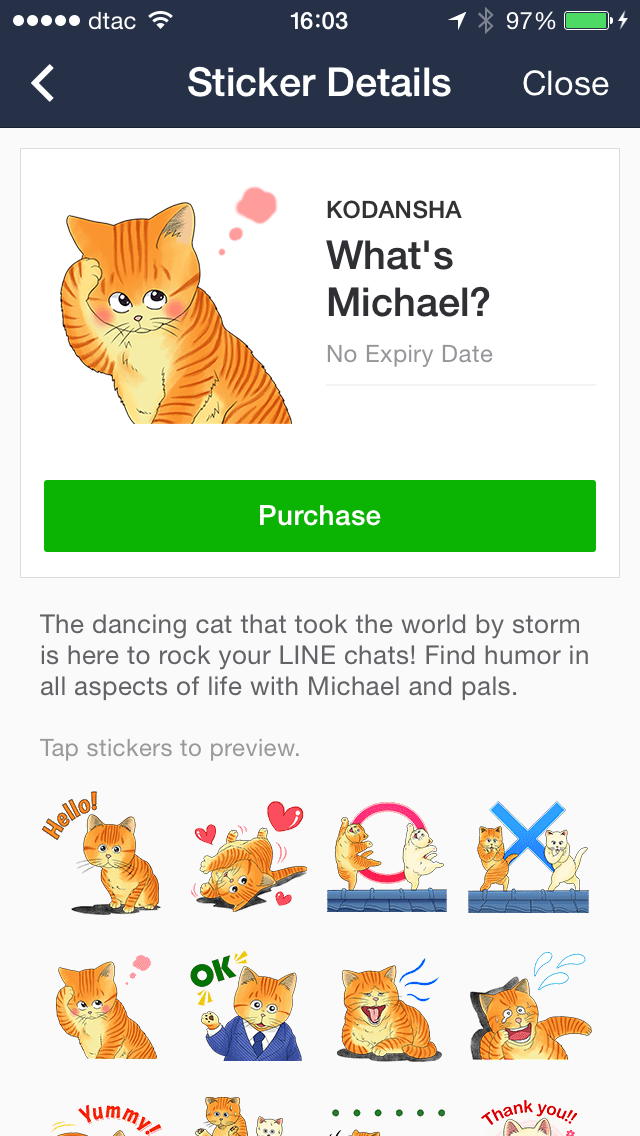
Task: Close the Sticker Details screen
Action: point(565,84)
